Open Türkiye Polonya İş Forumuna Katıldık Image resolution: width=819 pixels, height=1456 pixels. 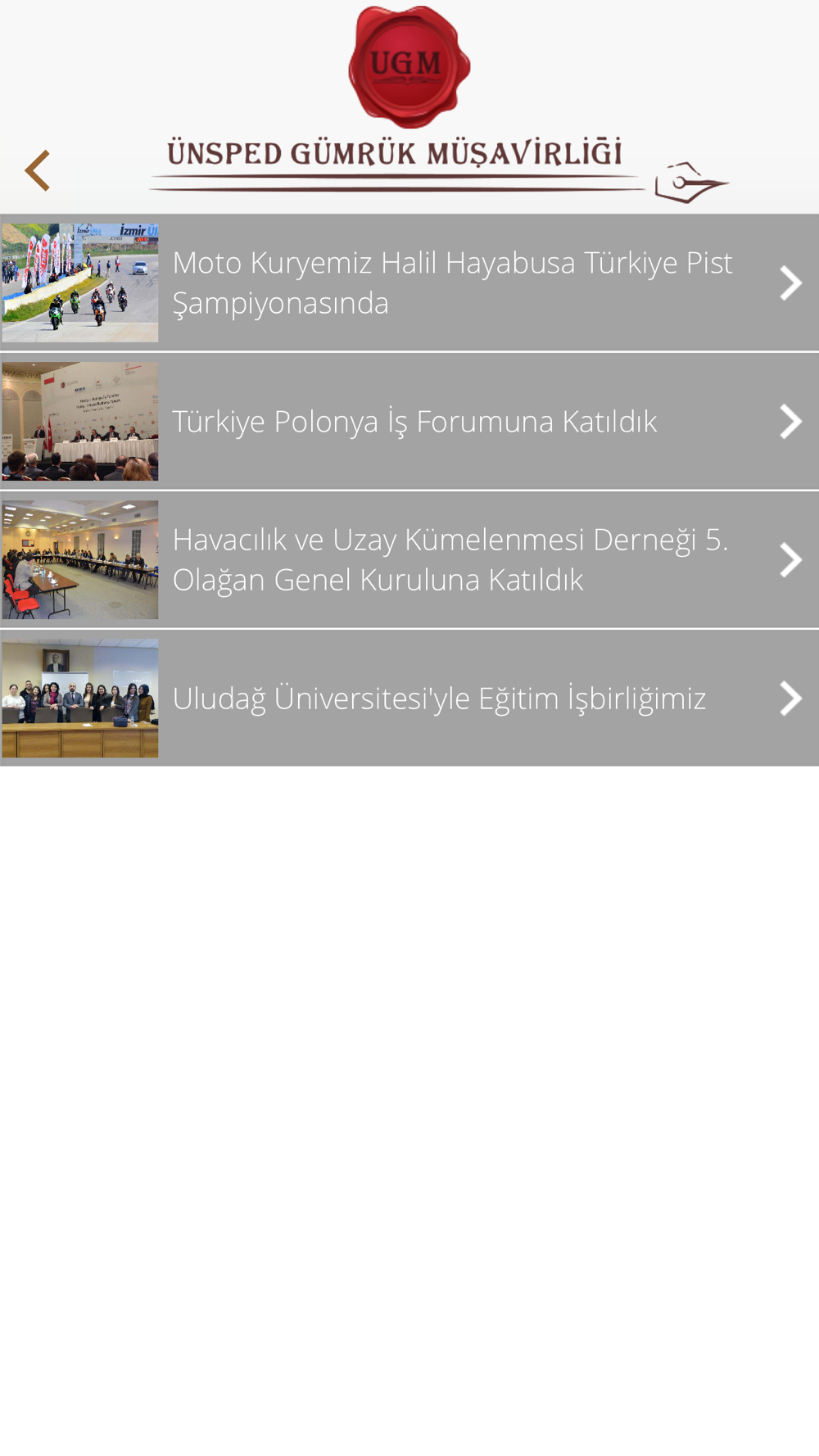[409, 422]
